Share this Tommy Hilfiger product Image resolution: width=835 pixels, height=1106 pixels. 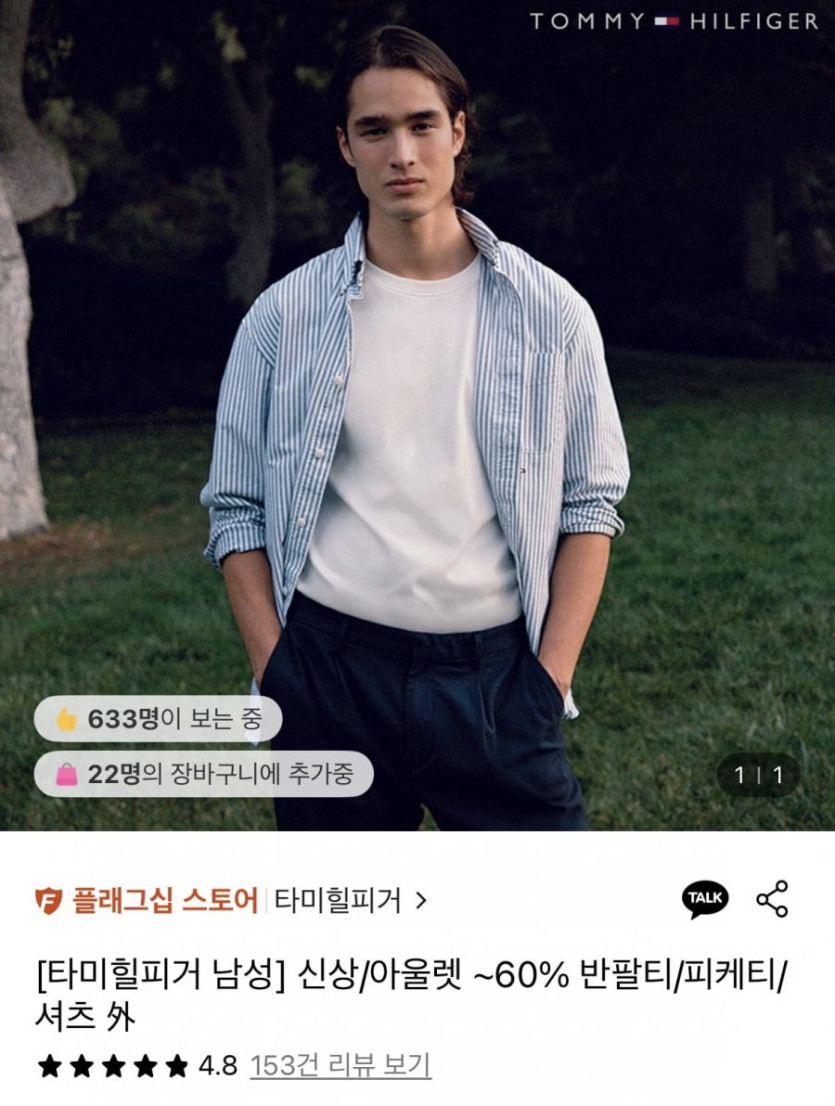(772, 899)
